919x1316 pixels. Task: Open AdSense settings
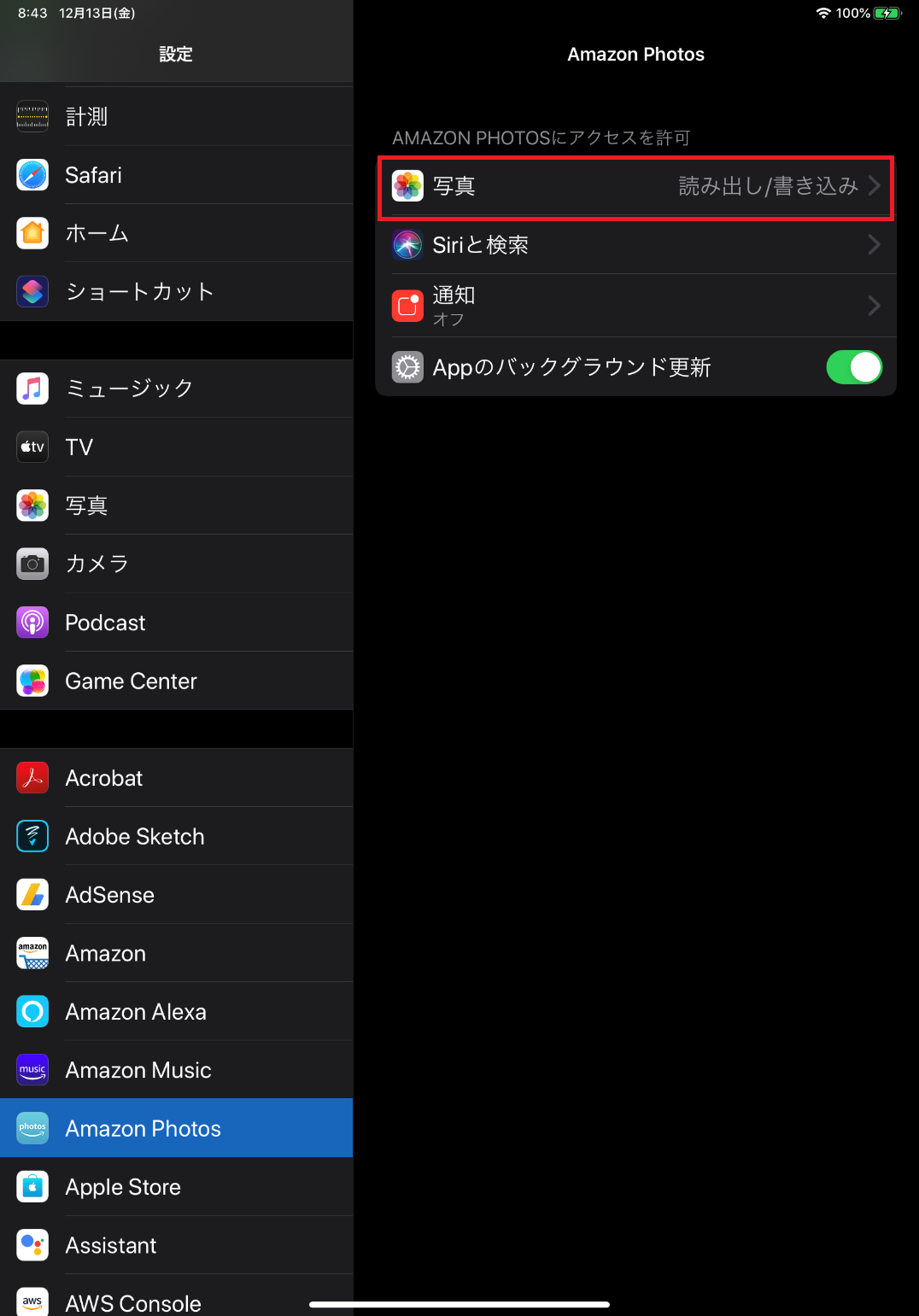click(176, 895)
